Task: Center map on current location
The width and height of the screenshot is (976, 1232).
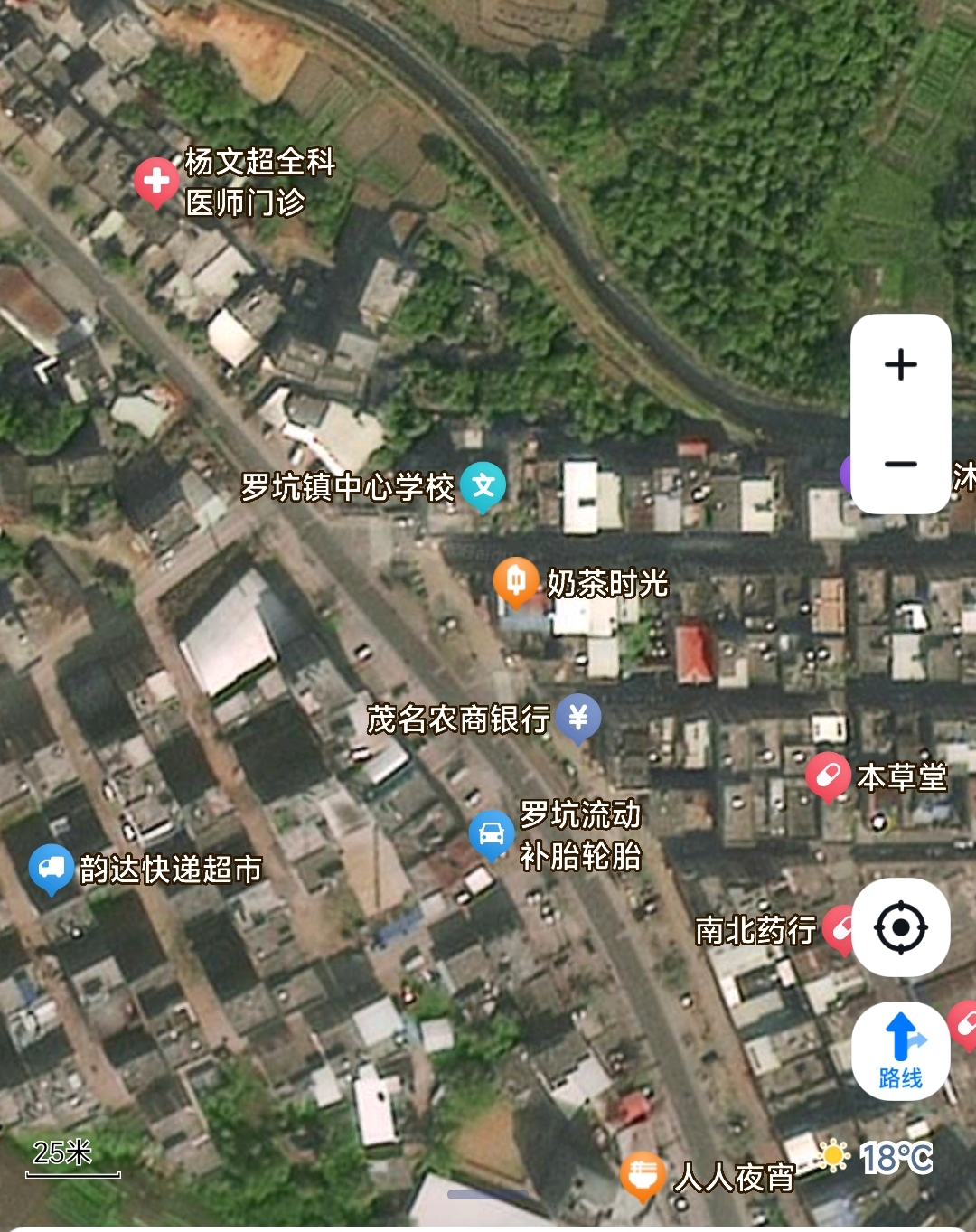Action: click(900, 927)
